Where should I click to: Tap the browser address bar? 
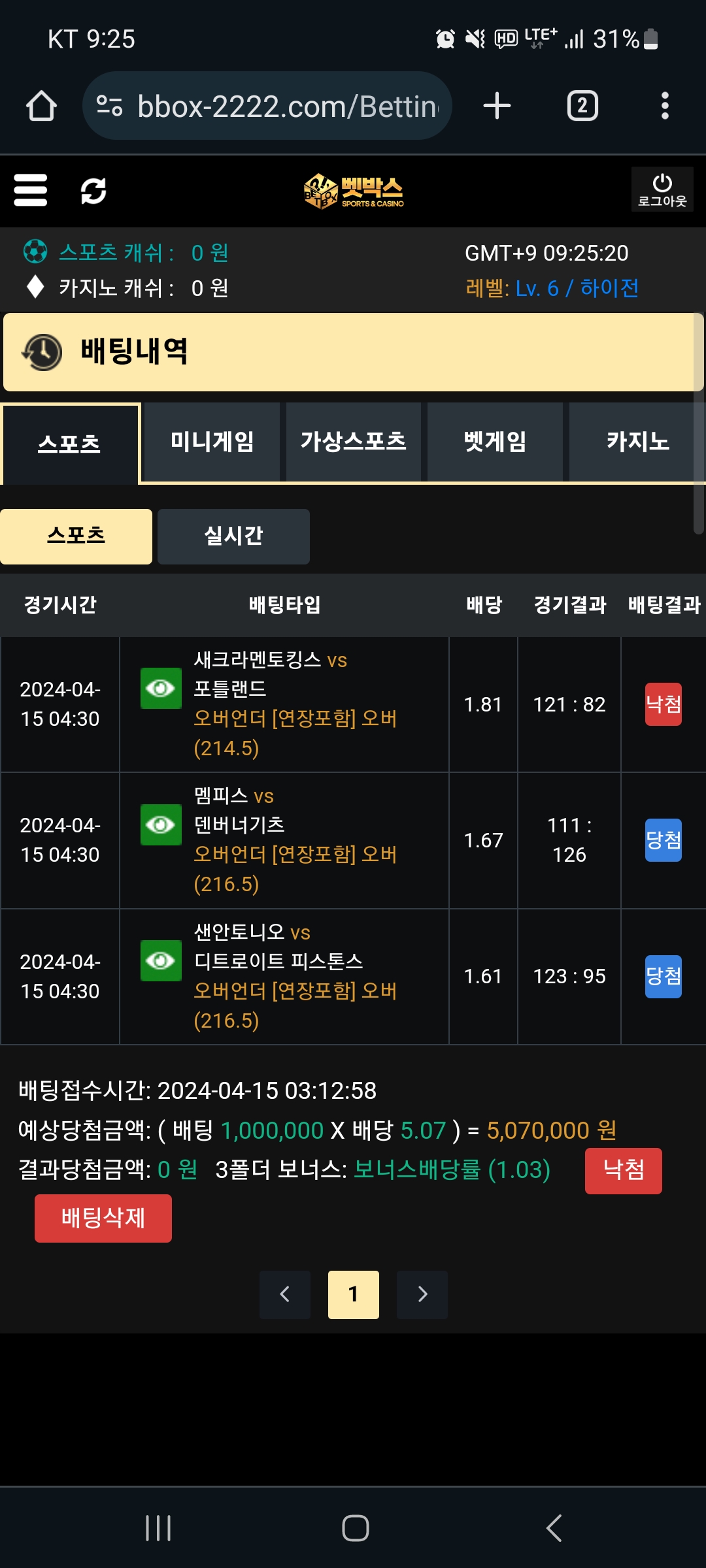tap(267, 106)
